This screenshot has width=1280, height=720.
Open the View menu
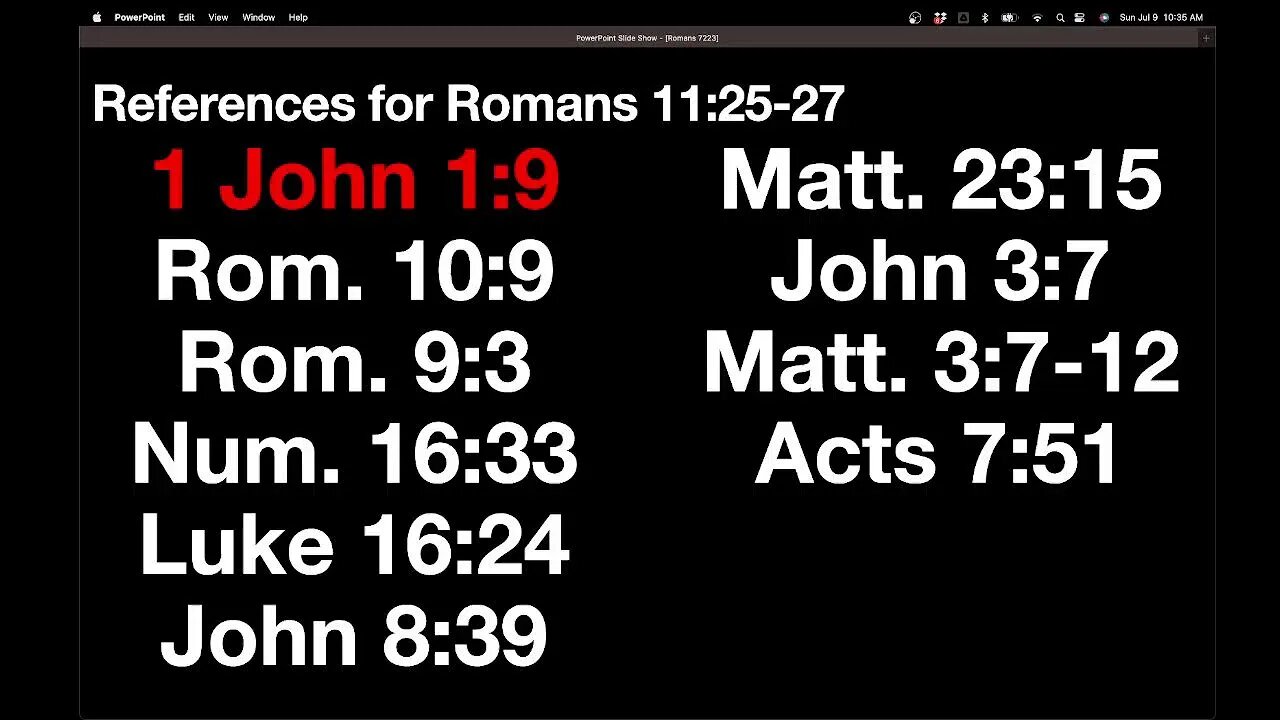[x=218, y=17]
